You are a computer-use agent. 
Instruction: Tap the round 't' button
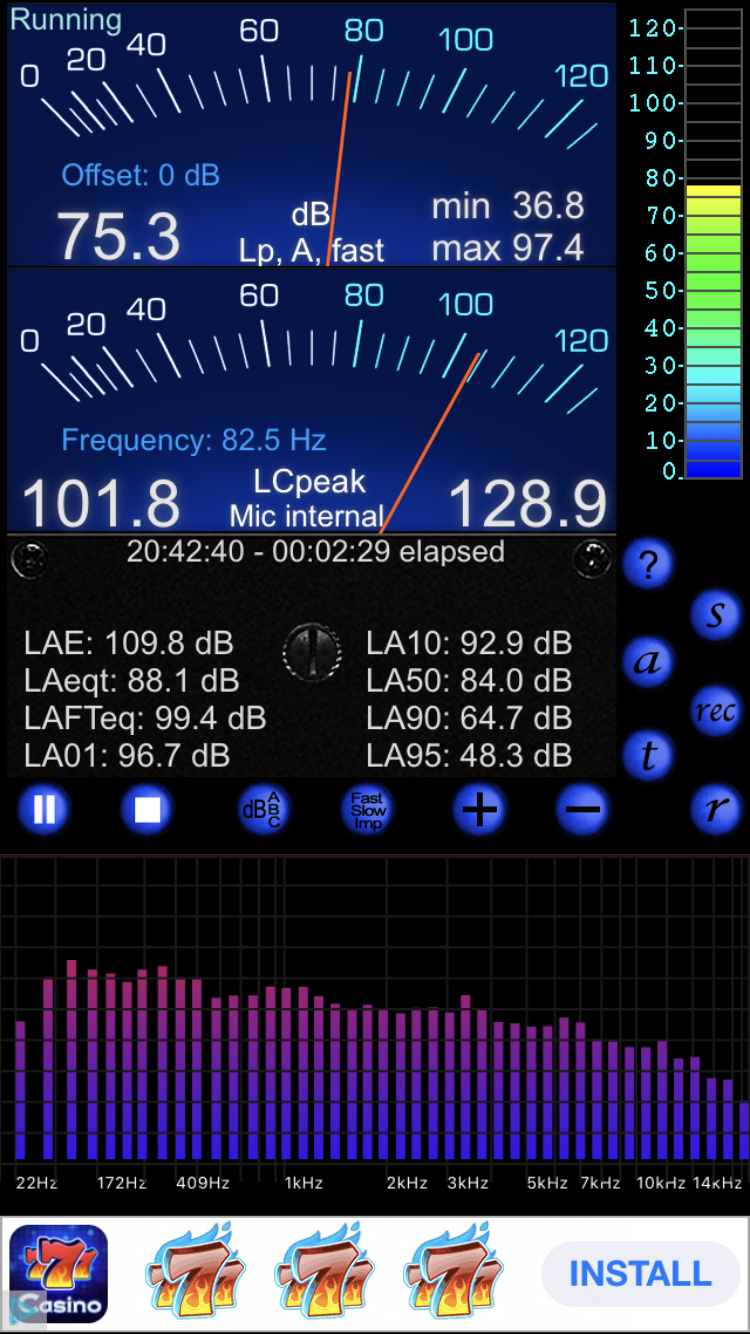click(x=648, y=757)
